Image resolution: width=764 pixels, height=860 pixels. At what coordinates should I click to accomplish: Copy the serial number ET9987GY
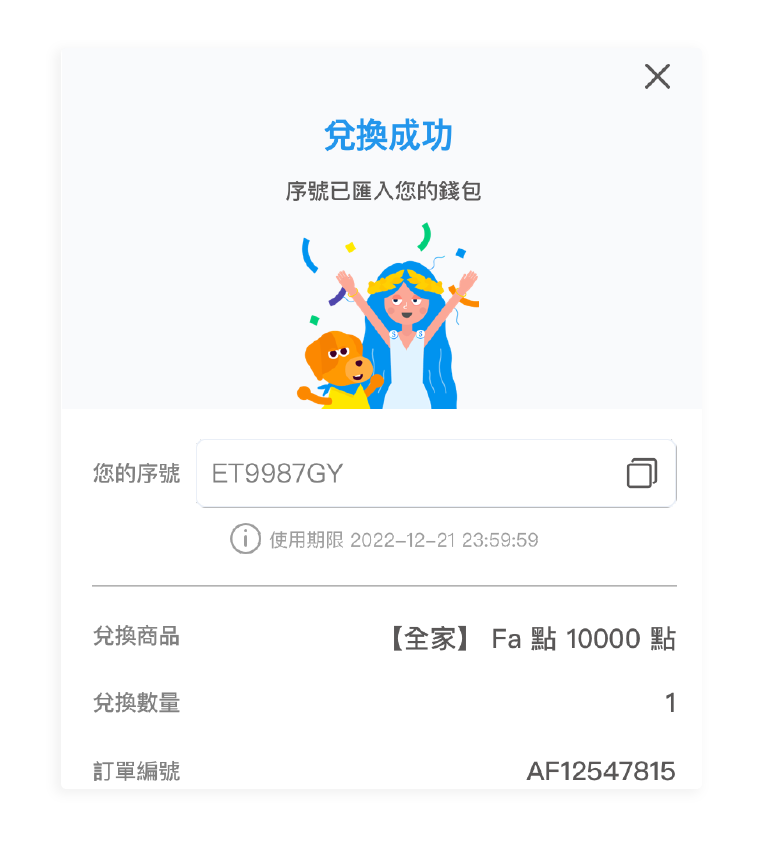coord(642,473)
